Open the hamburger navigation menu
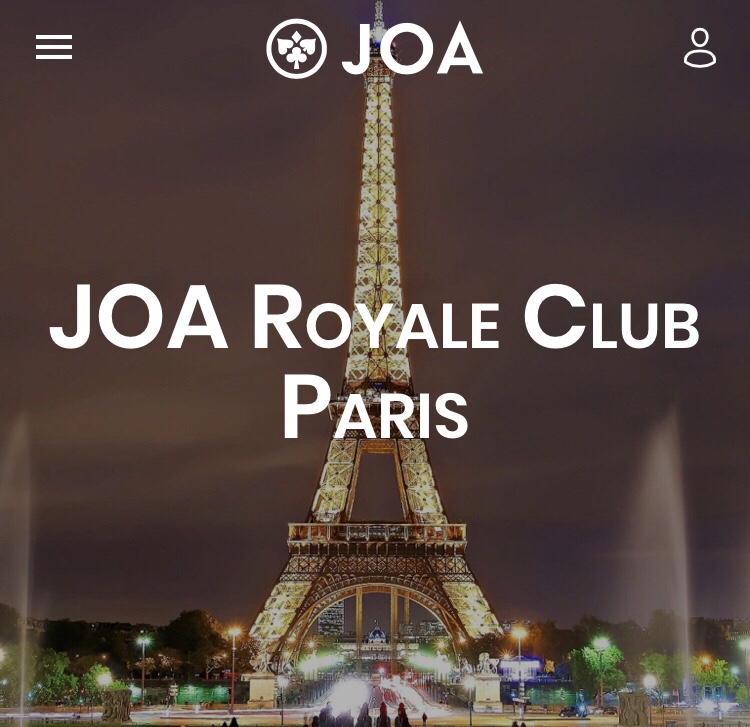This screenshot has height=727, width=750. pyautogui.click(x=54, y=47)
